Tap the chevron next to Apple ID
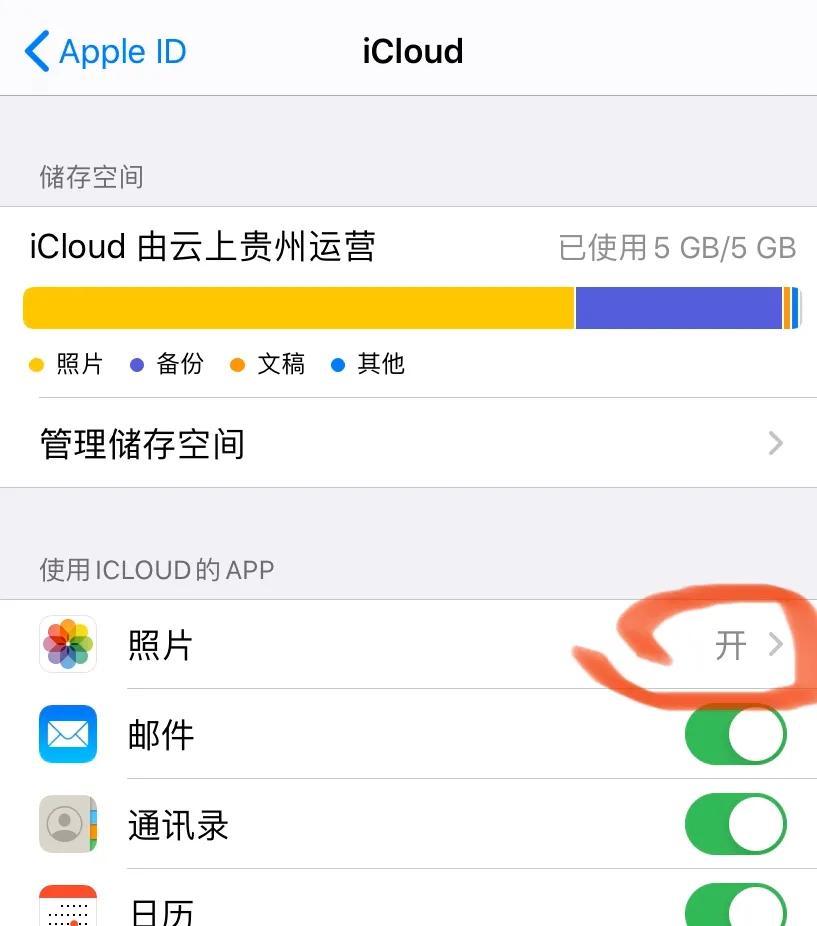 (x=35, y=51)
